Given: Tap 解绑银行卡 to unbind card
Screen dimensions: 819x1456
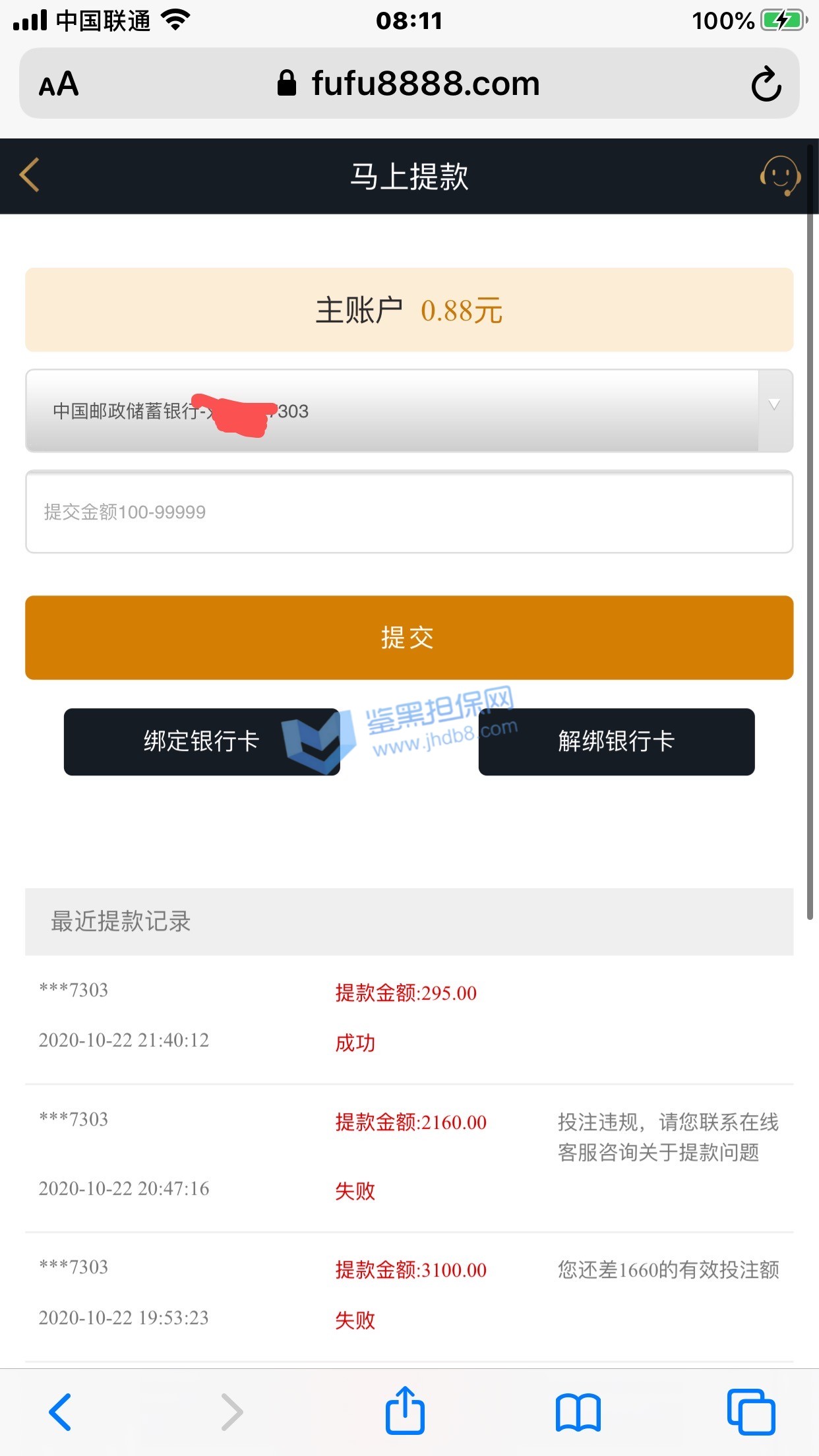Looking at the screenshot, I should pyautogui.click(x=616, y=741).
